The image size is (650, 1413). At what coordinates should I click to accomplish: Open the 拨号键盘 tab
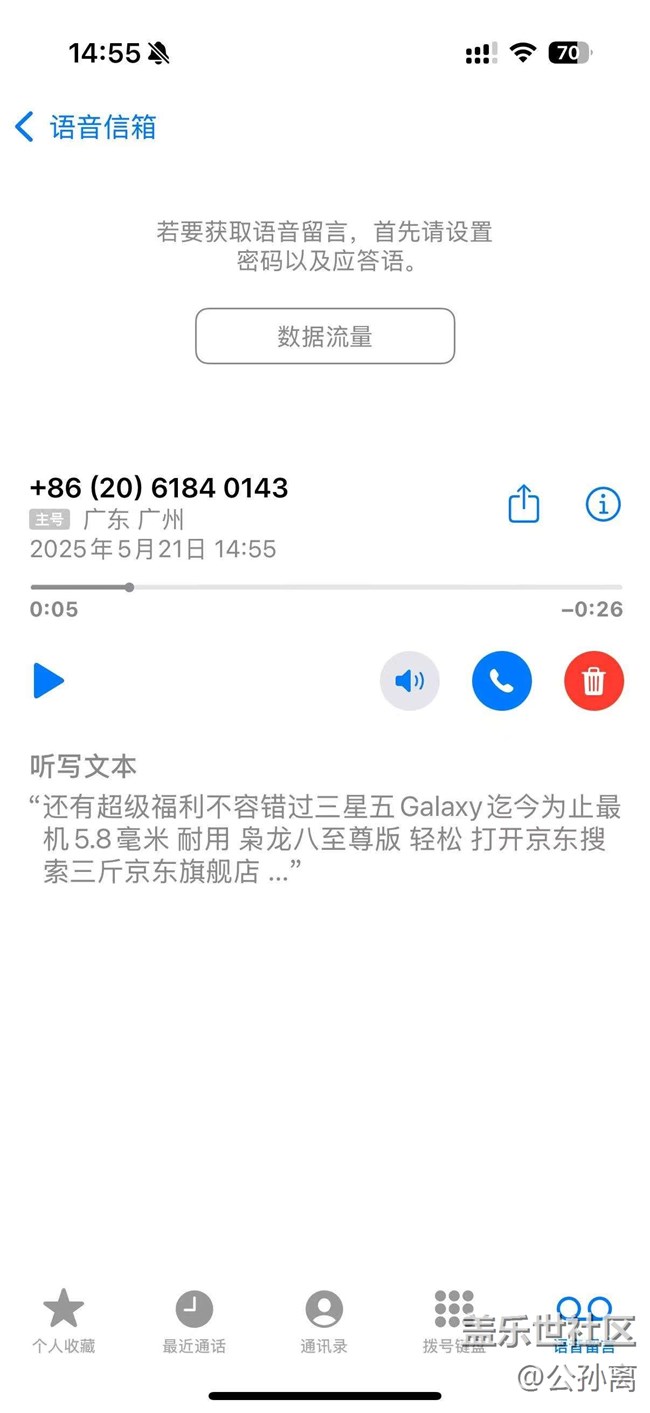[x=454, y=1322]
